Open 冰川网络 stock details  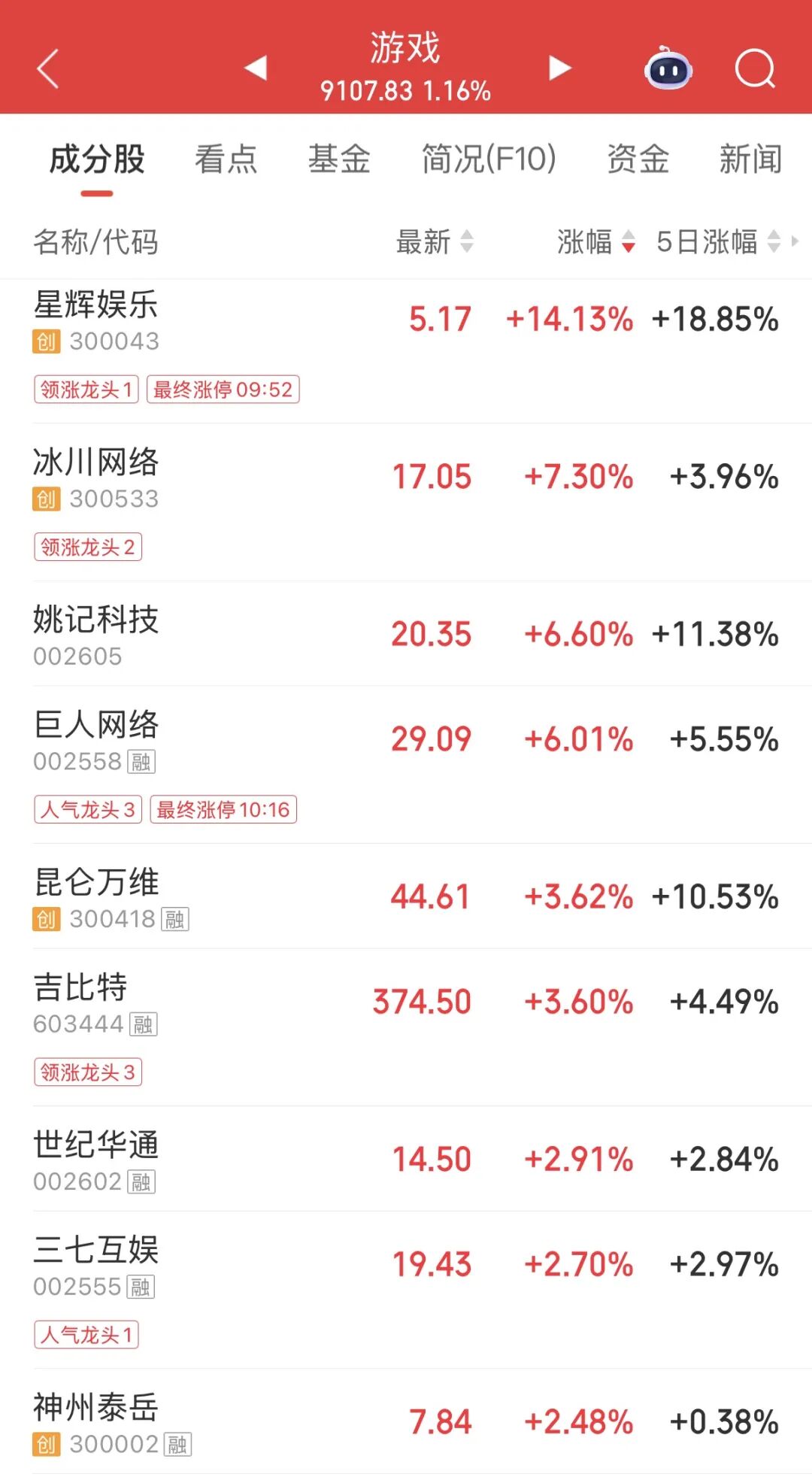pyautogui.click(x=406, y=502)
